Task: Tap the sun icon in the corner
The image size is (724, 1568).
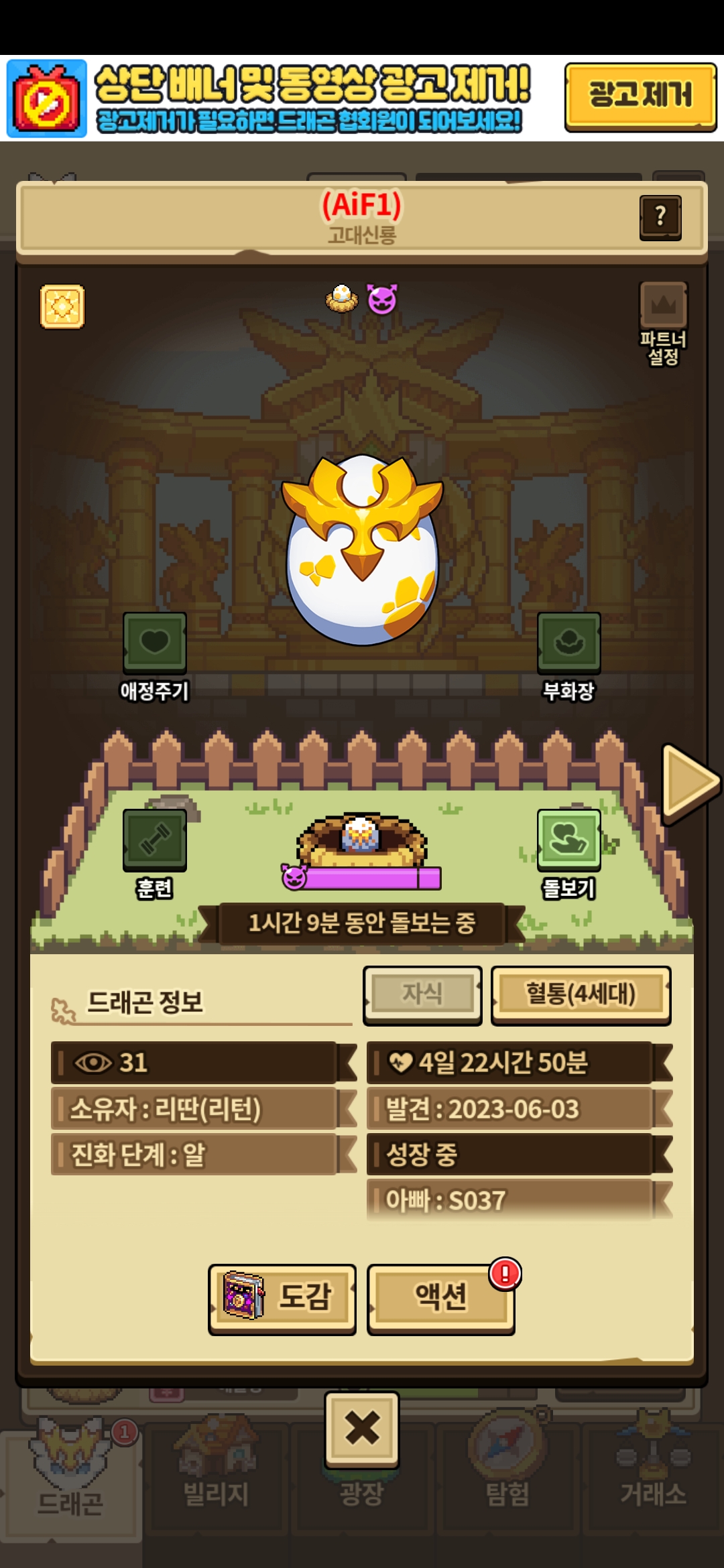Action: [62, 307]
